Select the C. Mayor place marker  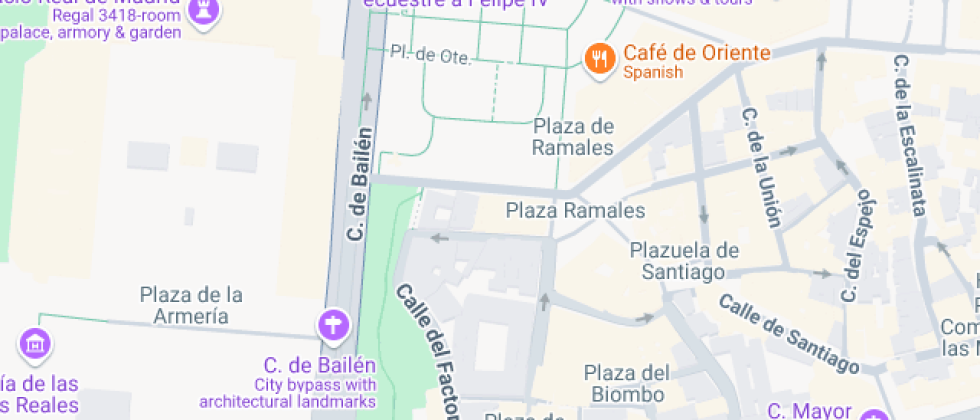coord(875,415)
